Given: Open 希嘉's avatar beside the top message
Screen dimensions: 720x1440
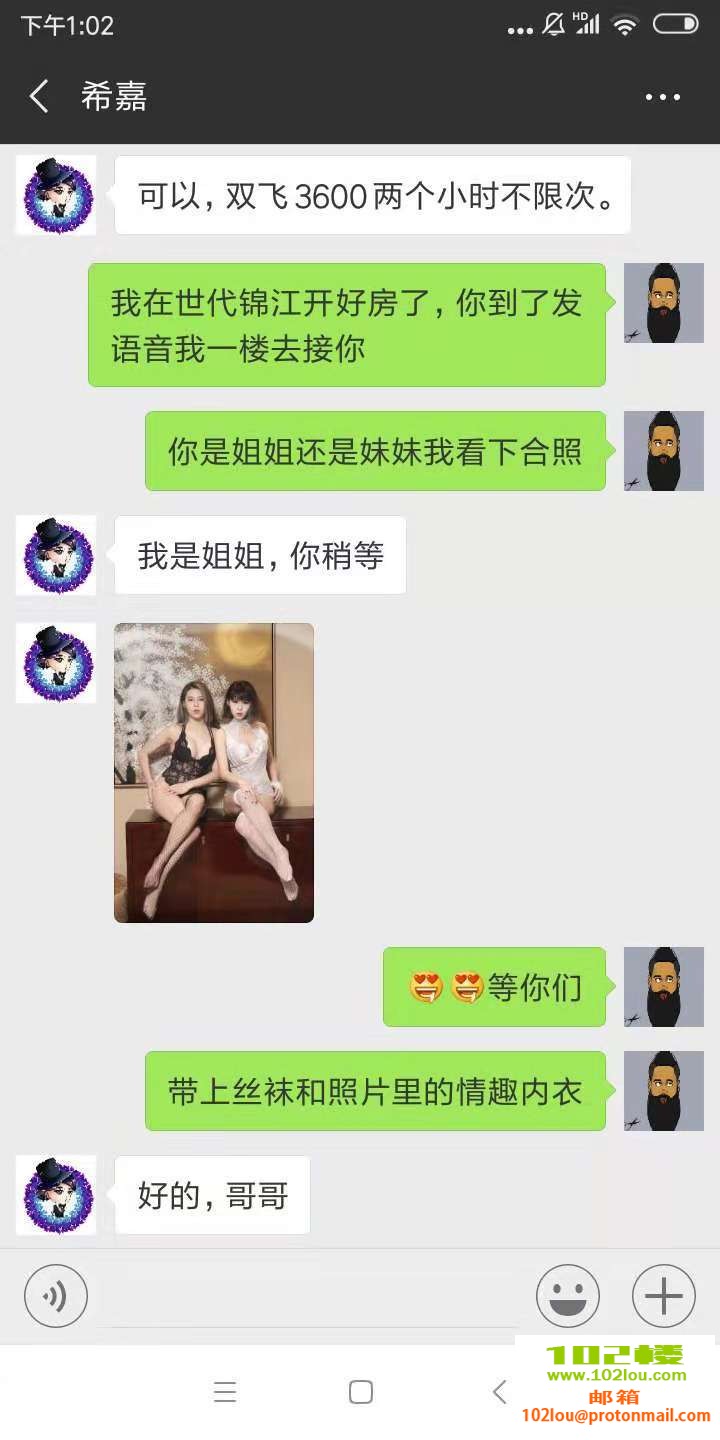Looking at the screenshot, I should coord(56,195).
